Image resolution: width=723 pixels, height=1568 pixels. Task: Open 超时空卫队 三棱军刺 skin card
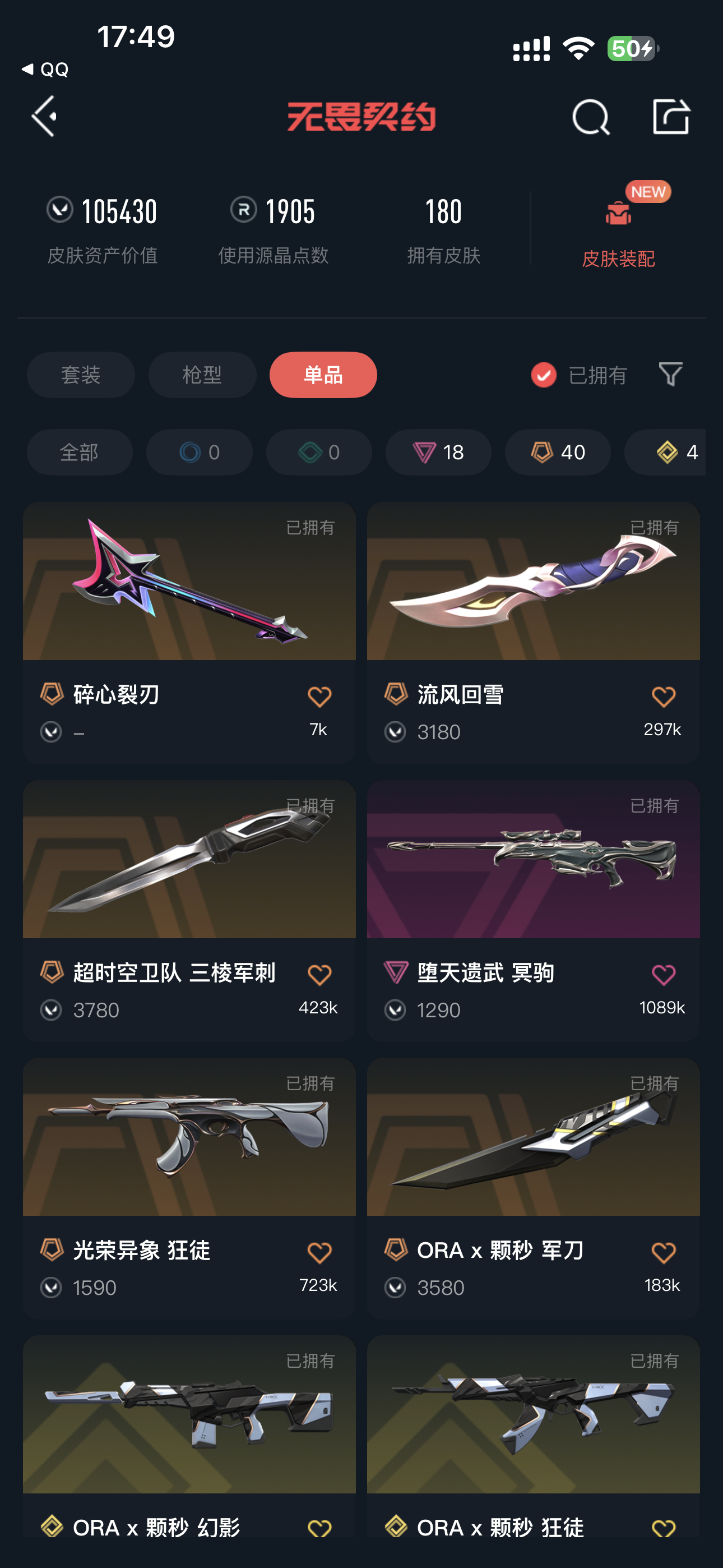click(x=189, y=911)
